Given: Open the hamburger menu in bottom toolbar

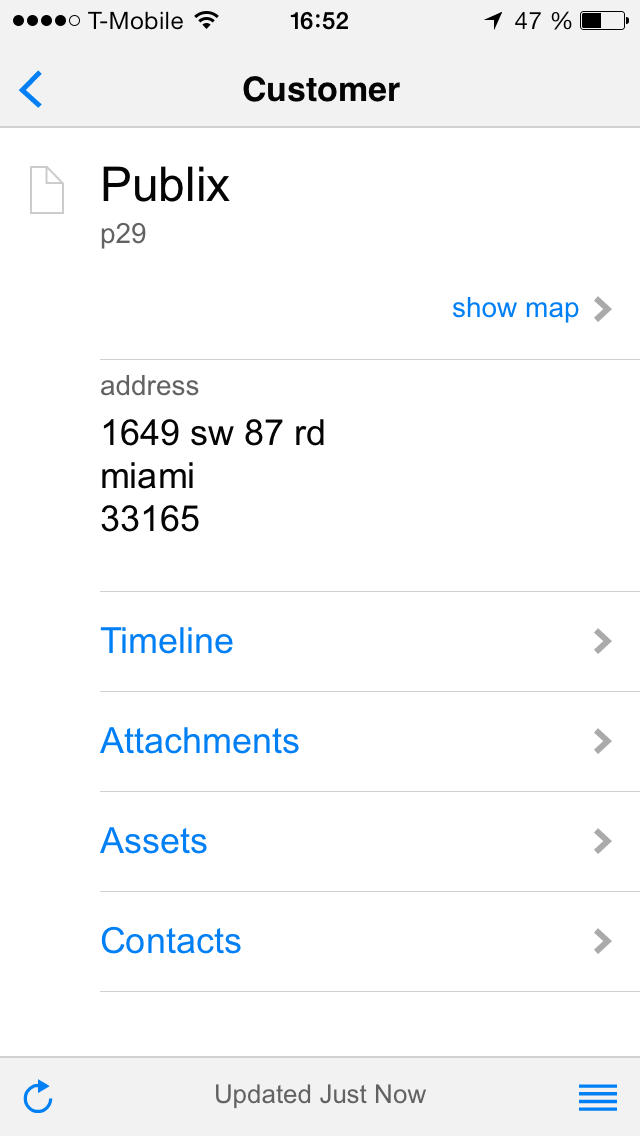Looking at the screenshot, I should [598, 1097].
